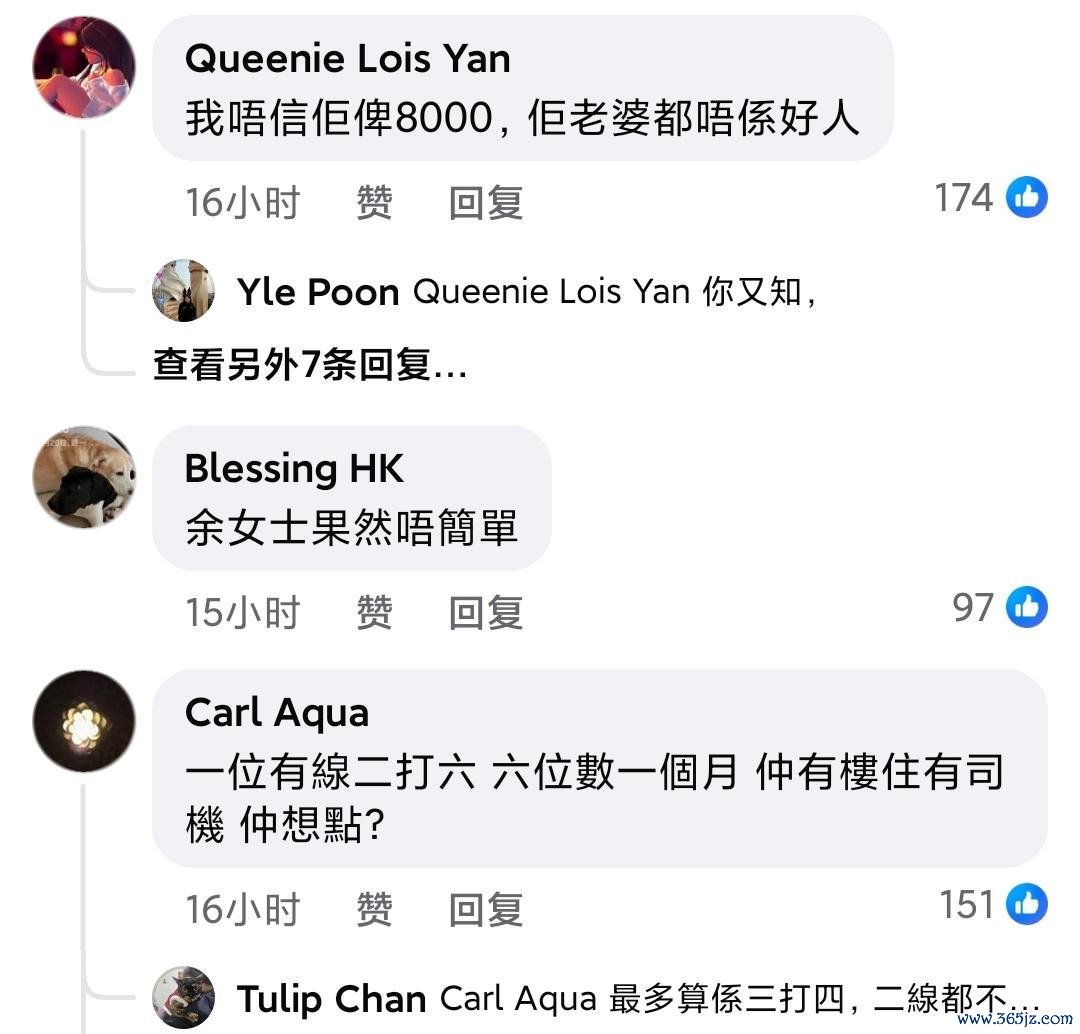Open Queenie Lois Yan's profile name
Screen dimensions: 1080x1034
tap(347, 58)
